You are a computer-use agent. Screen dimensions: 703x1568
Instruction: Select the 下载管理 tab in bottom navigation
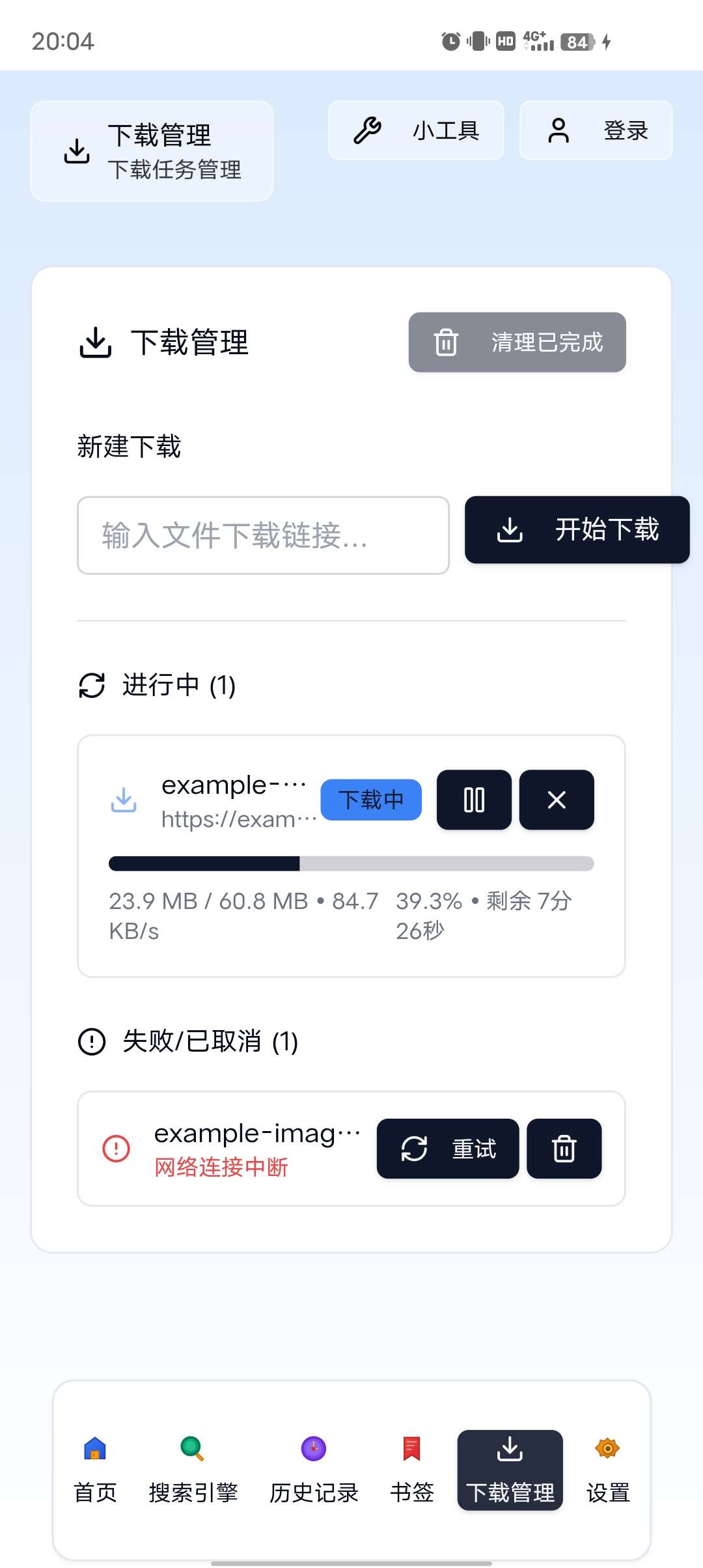pyautogui.click(x=510, y=1470)
